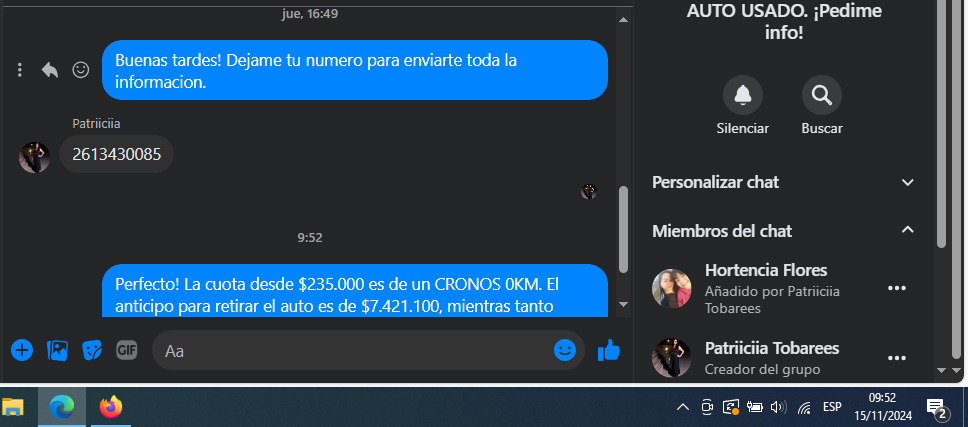Attach a photo or file
Image resolution: width=968 pixels, height=427 pixels.
[x=58, y=350]
